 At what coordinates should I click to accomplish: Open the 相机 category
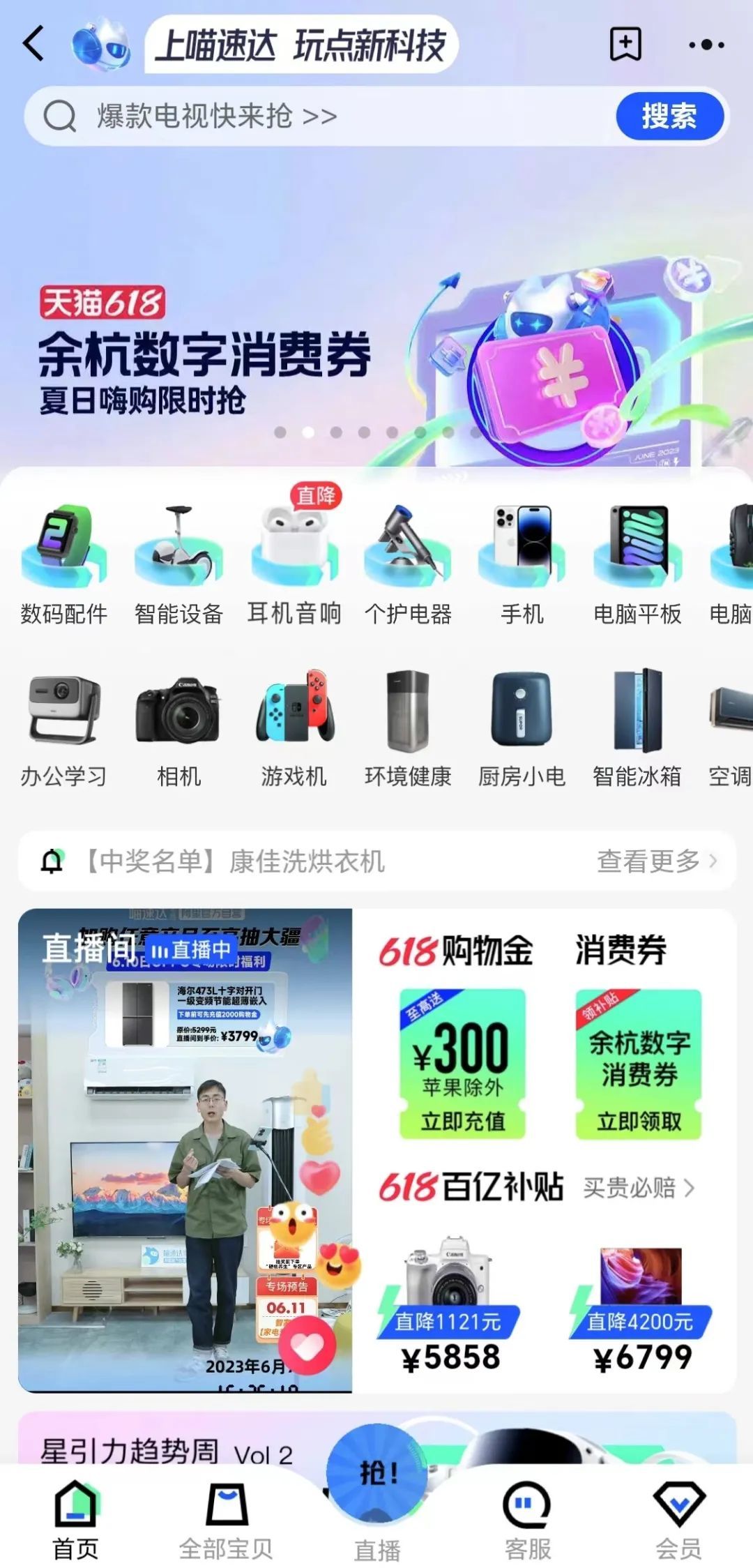[178, 728]
